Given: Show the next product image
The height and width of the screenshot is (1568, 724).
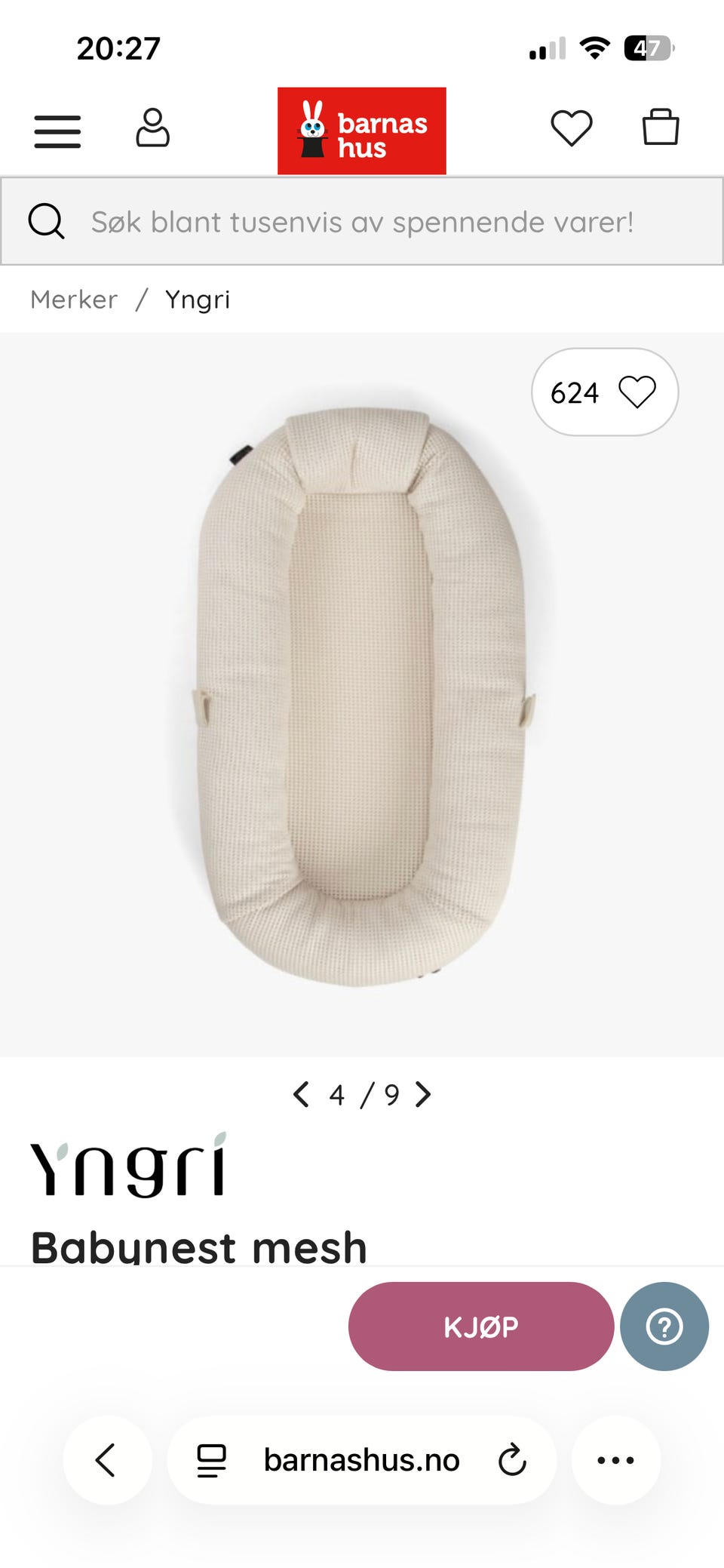Looking at the screenshot, I should [x=424, y=1094].
